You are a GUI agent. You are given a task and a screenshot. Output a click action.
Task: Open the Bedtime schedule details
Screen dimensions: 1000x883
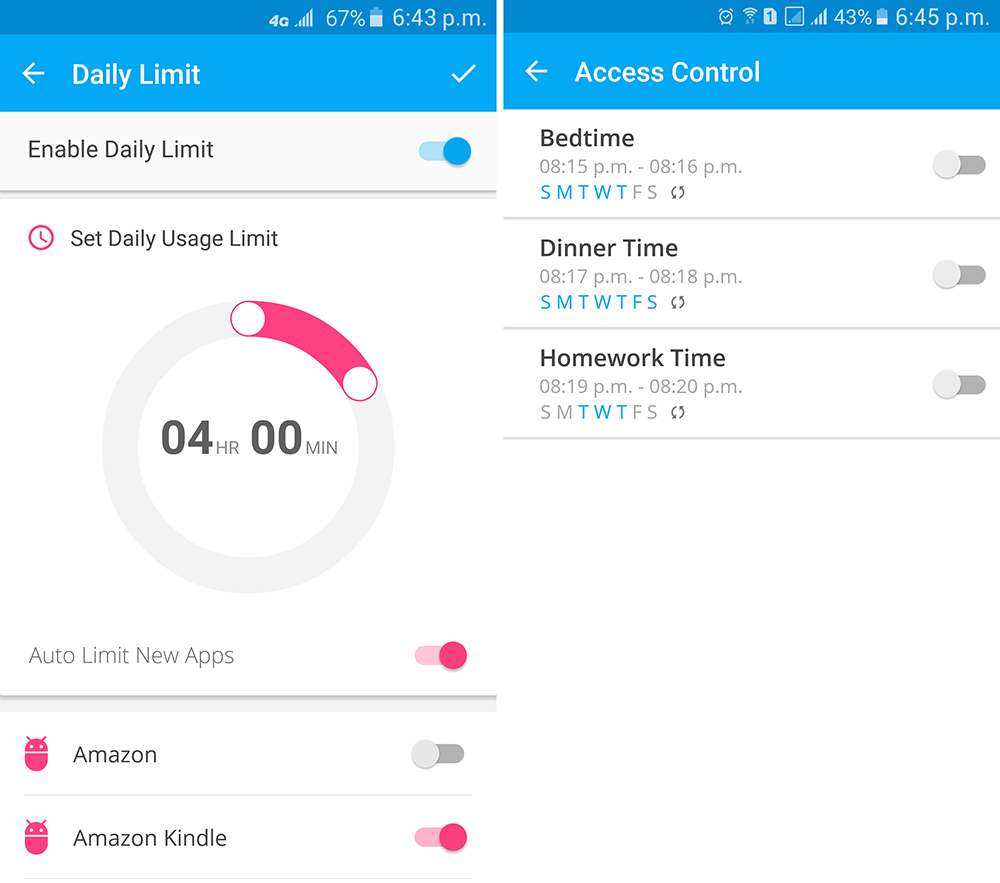[700, 163]
